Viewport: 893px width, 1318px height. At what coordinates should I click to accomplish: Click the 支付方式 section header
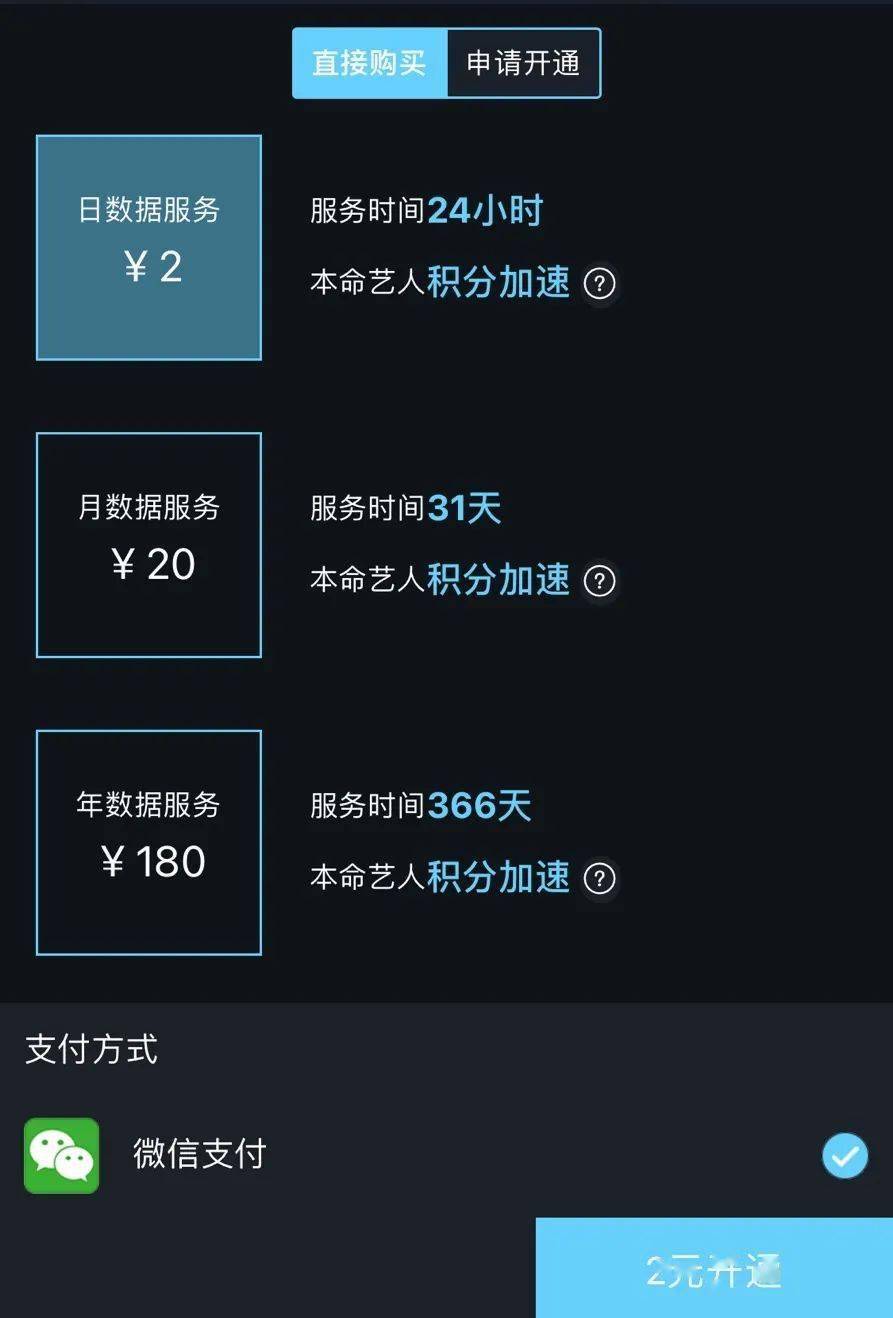89,1049
